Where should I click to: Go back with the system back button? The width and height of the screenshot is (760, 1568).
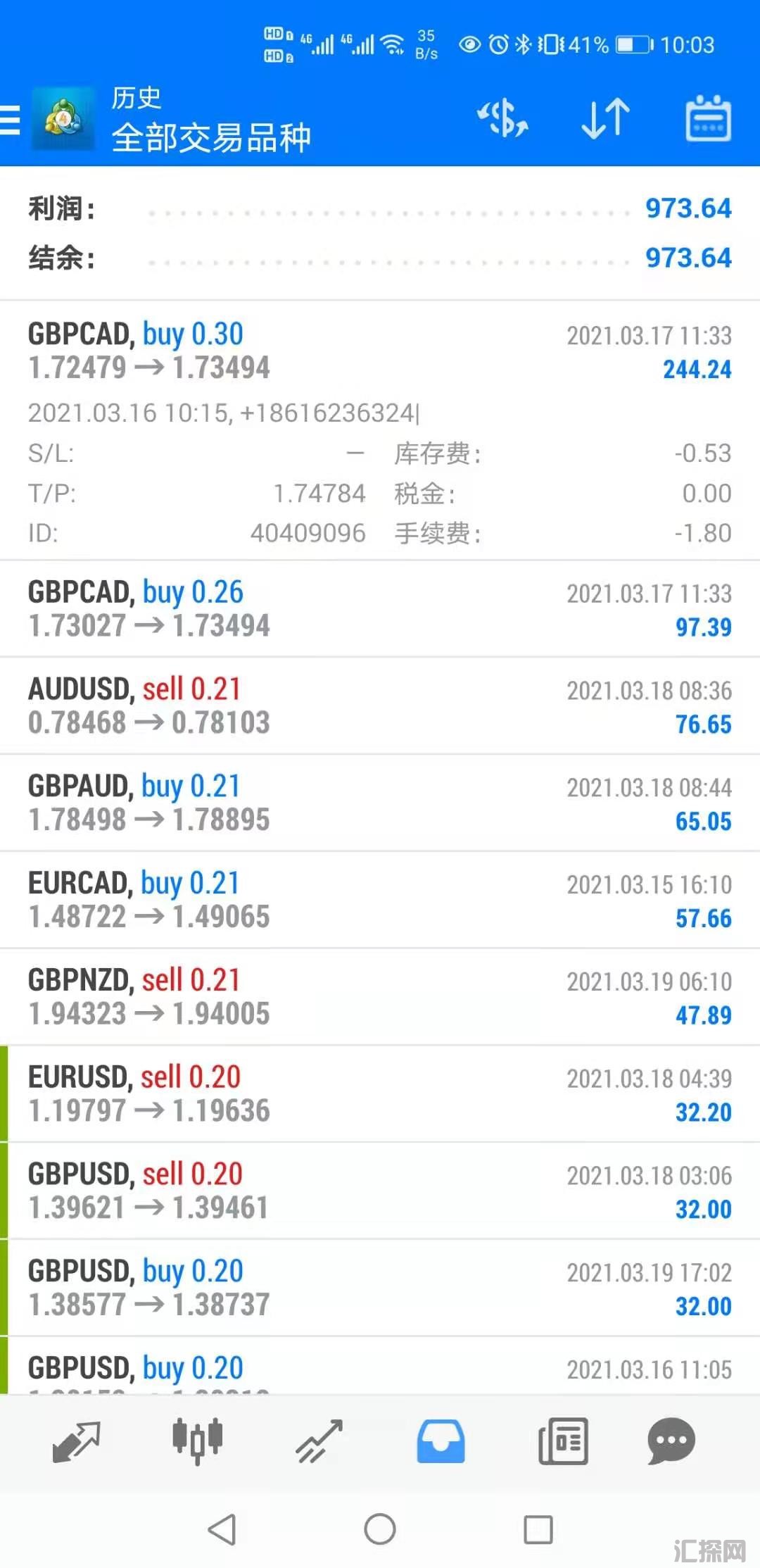click(222, 1529)
